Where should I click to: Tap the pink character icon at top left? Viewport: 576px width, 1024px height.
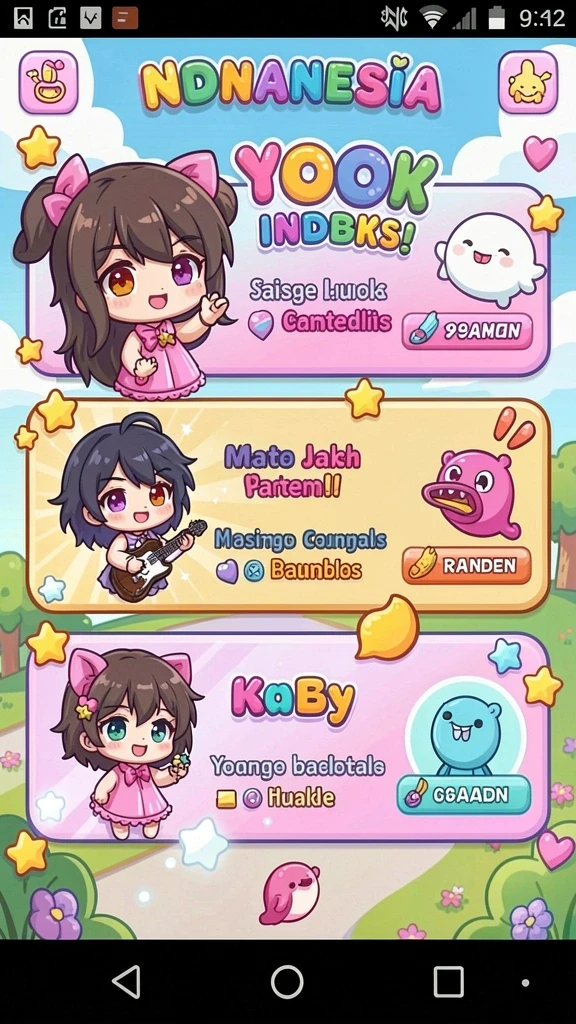click(48, 83)
